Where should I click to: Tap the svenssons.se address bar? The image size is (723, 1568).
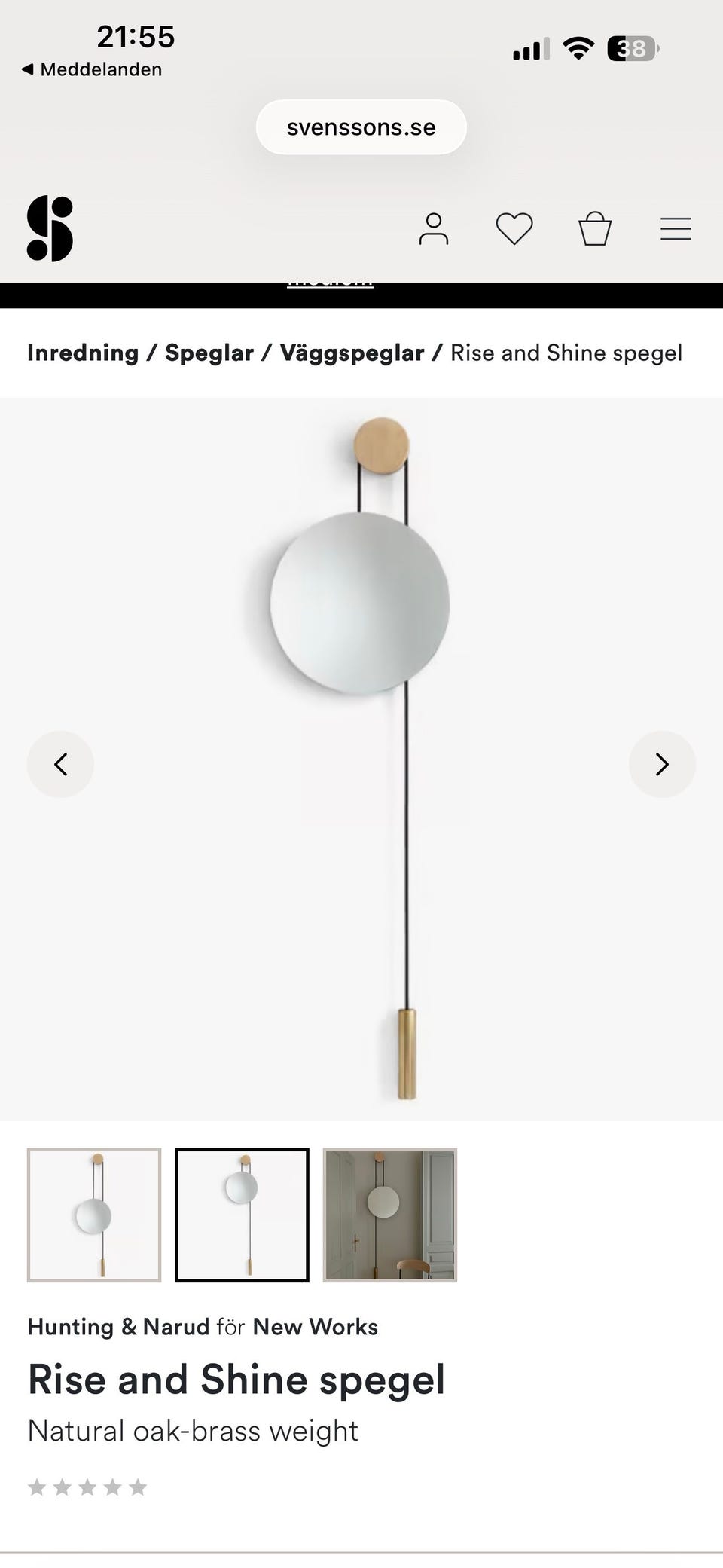coord(361,127)
